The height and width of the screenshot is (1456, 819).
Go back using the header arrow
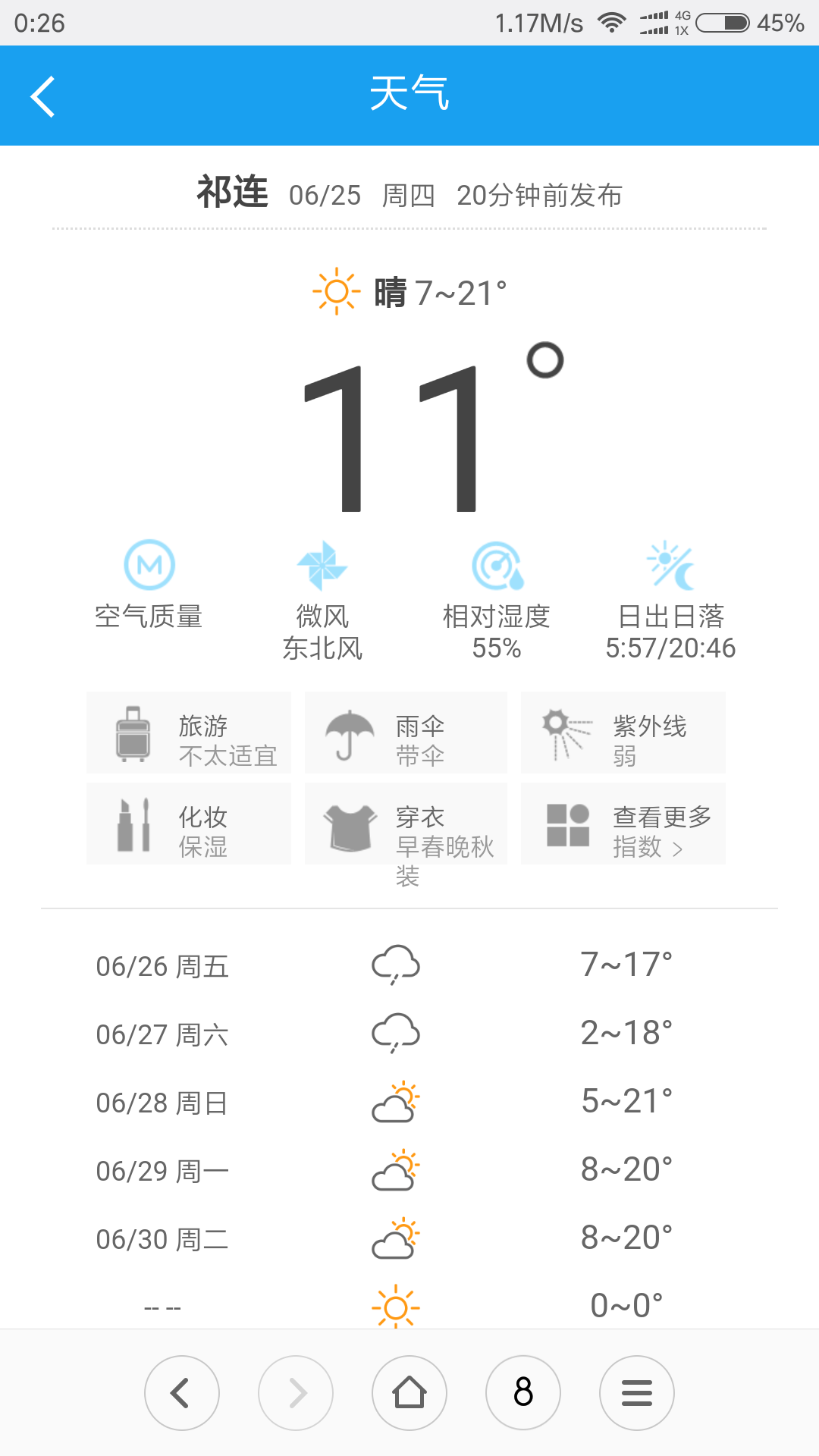pyautogui.click(x=43, y=96)
